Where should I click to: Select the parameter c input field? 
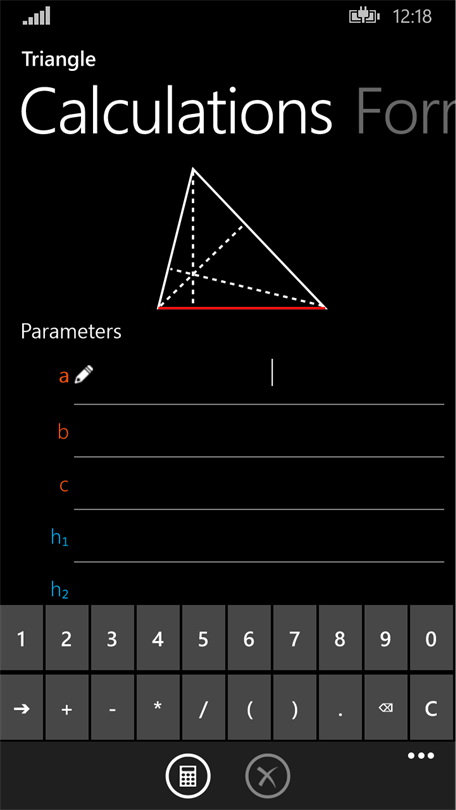(259, 485)
